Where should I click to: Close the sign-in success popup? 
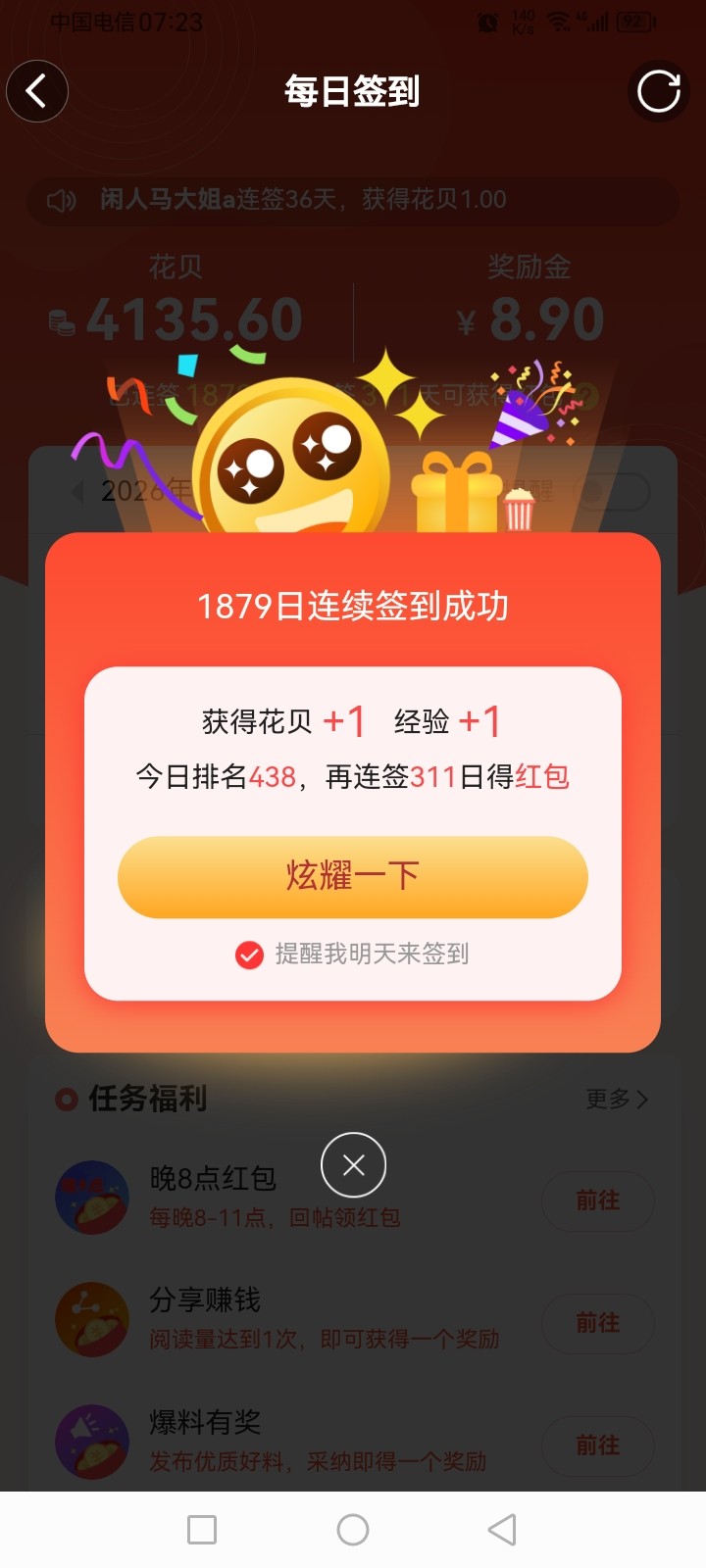(x=353, y=1164)
